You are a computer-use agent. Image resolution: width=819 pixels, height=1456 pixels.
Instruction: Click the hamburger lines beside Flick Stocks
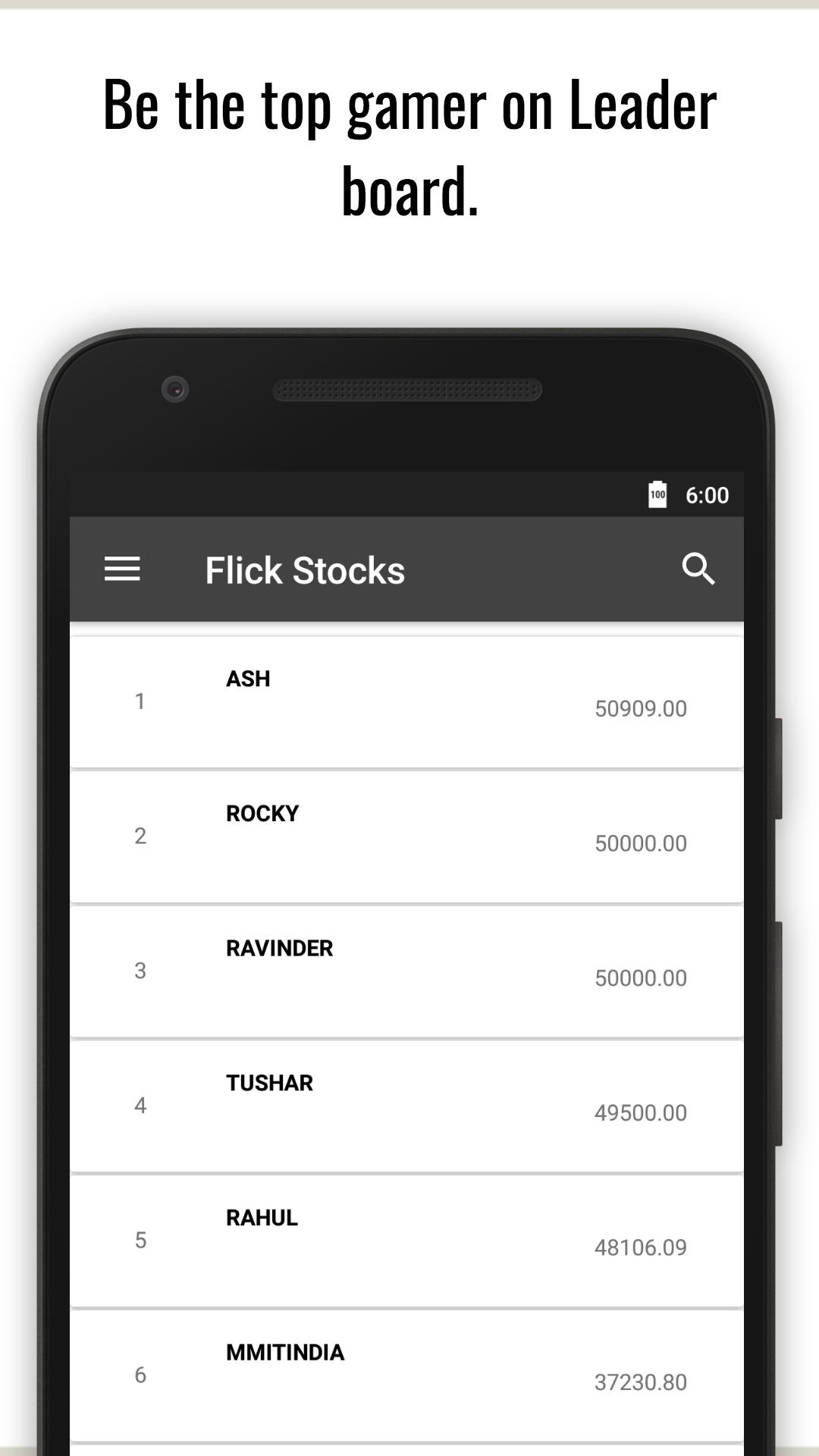click(x=121, y=570)
